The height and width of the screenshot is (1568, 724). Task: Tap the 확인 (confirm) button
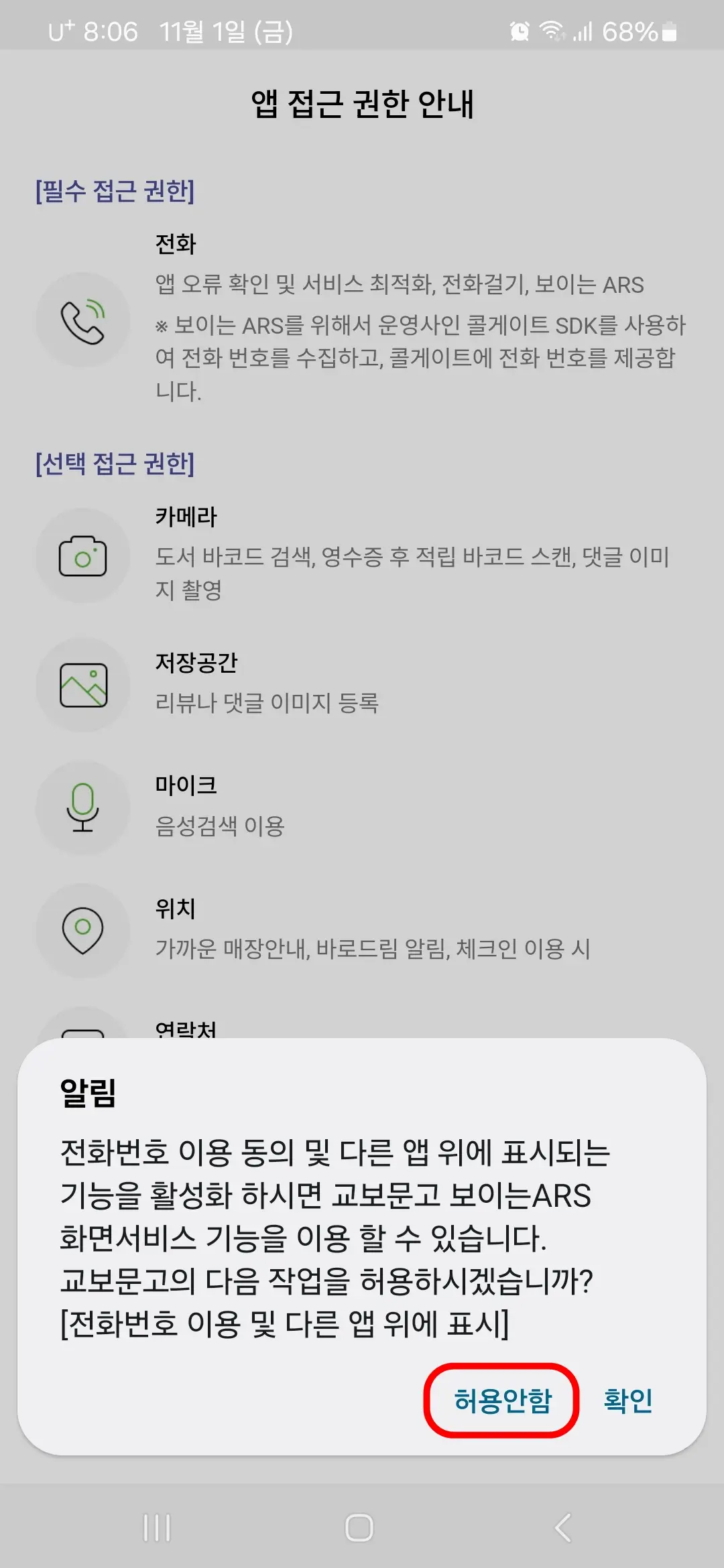coord(627,1400)
